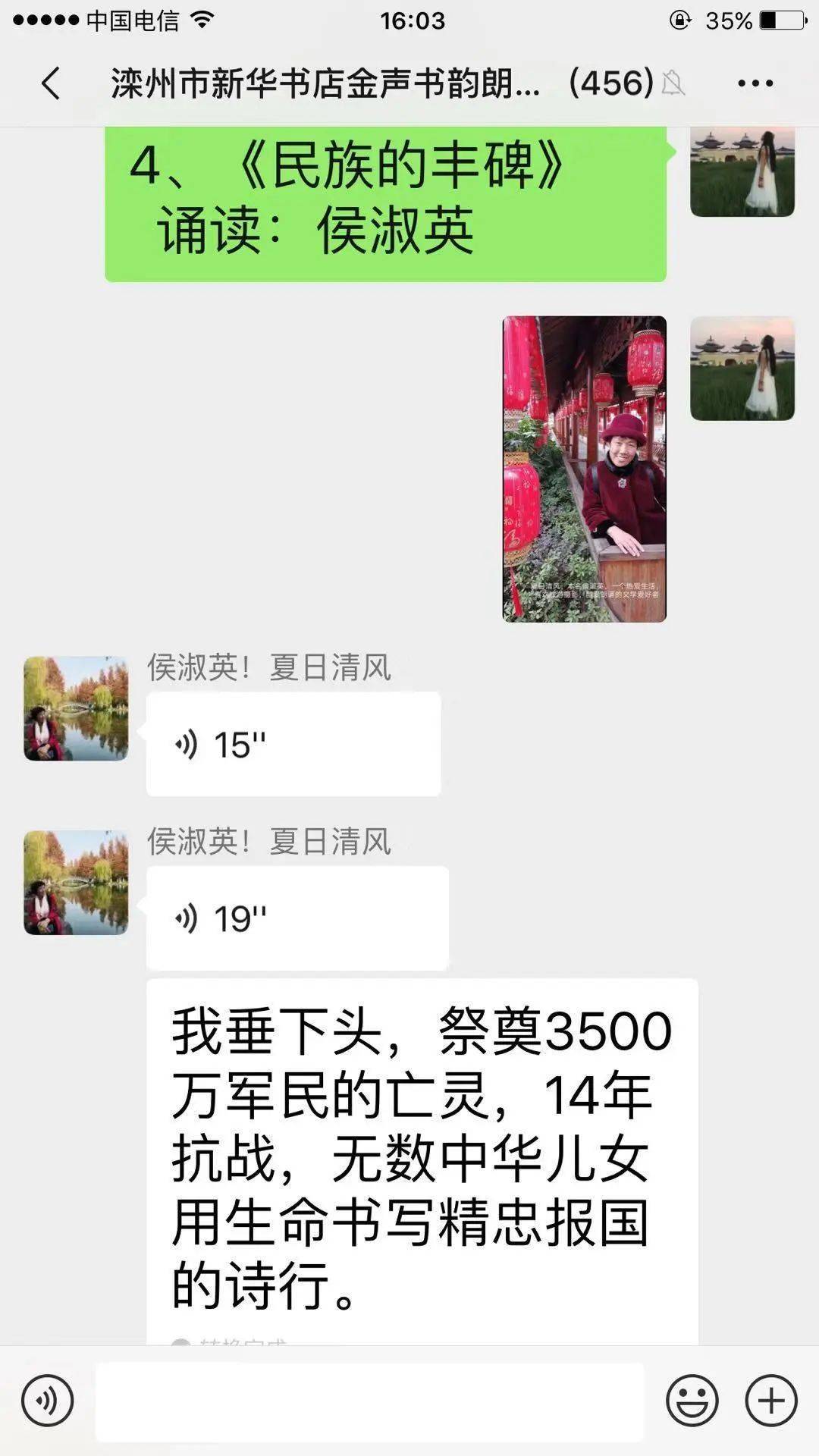Viewport: 819px width, 1456px height.
Task: Open the emoji sticker panel
Action: (x=692, y=1400)
